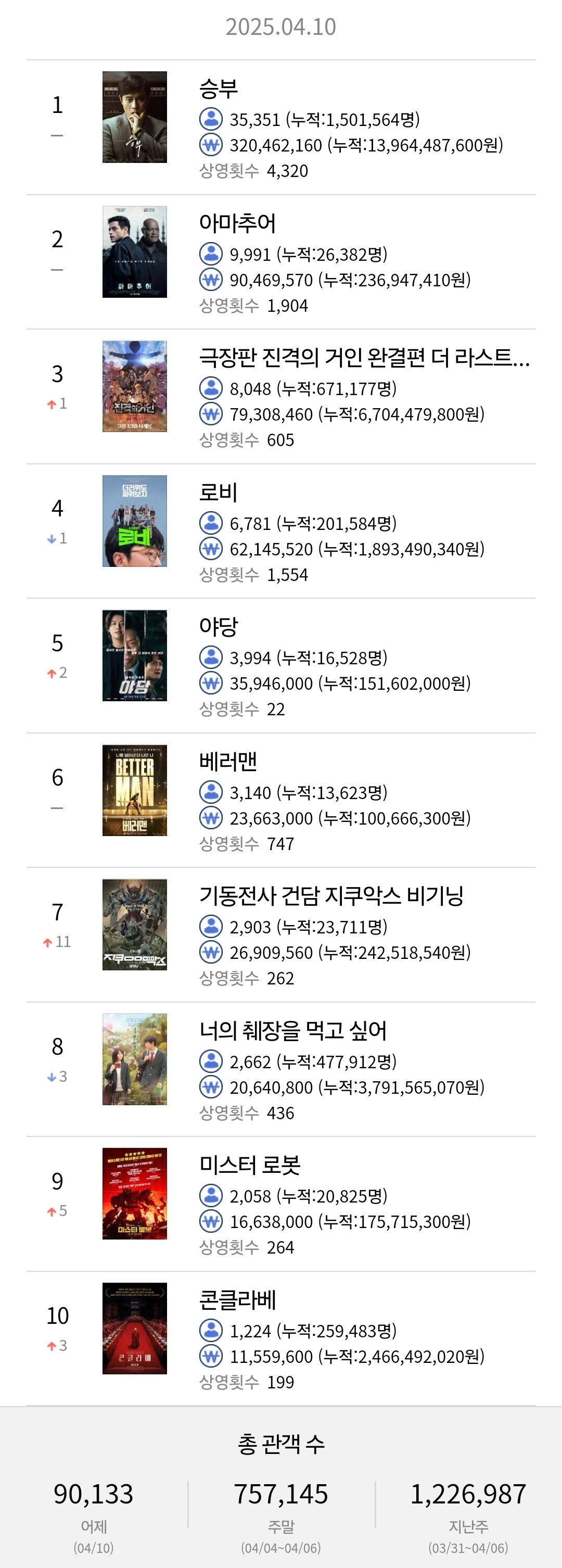Screen dimensions: 562x1568
Task: Open the 야당 movie row
Action: pos(280,665)
